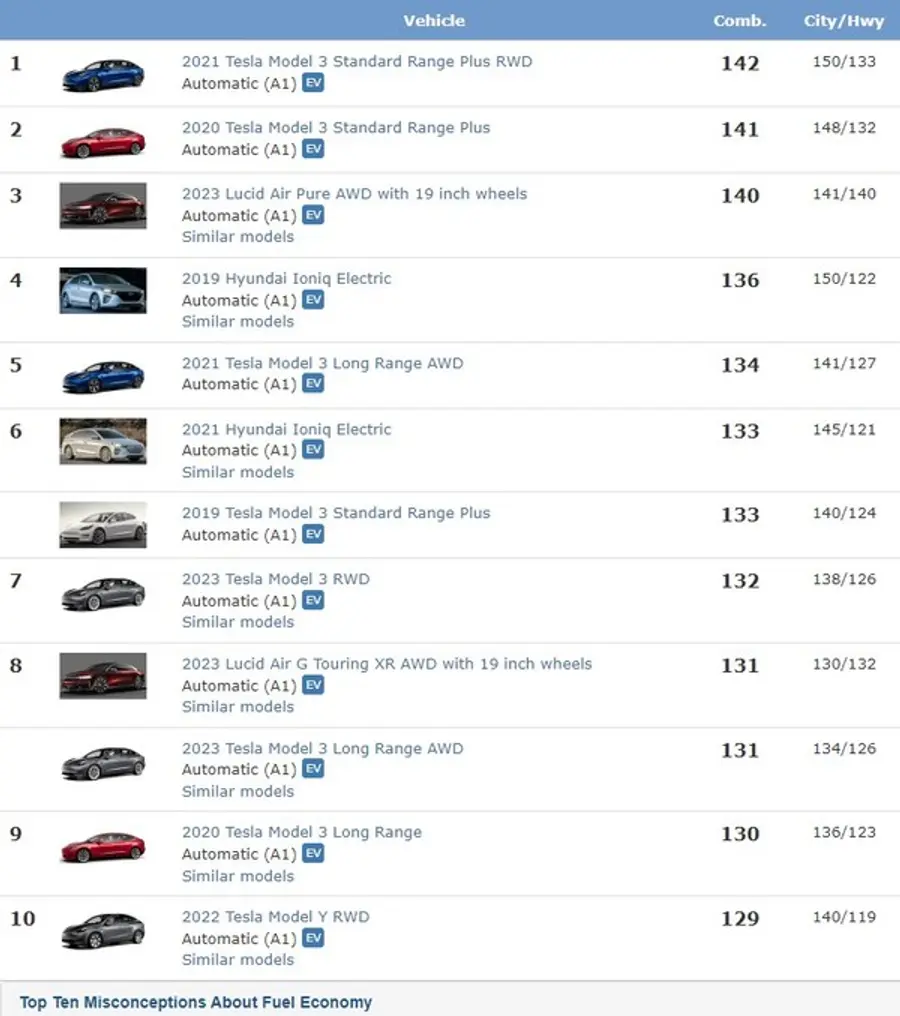Select 2023 Tesla Model 3 Long Range AWD
Image resolution: width=900 pixels, height=1016 pixels.
[x=322, y=749]
